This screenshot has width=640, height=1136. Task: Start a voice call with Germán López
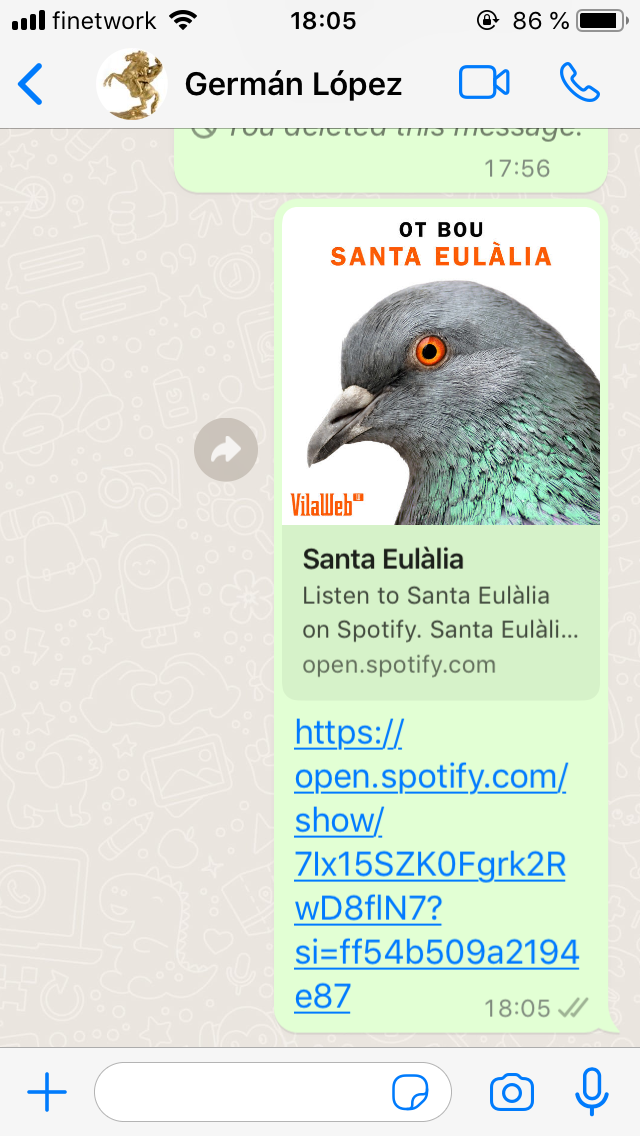tap(579, 83)
